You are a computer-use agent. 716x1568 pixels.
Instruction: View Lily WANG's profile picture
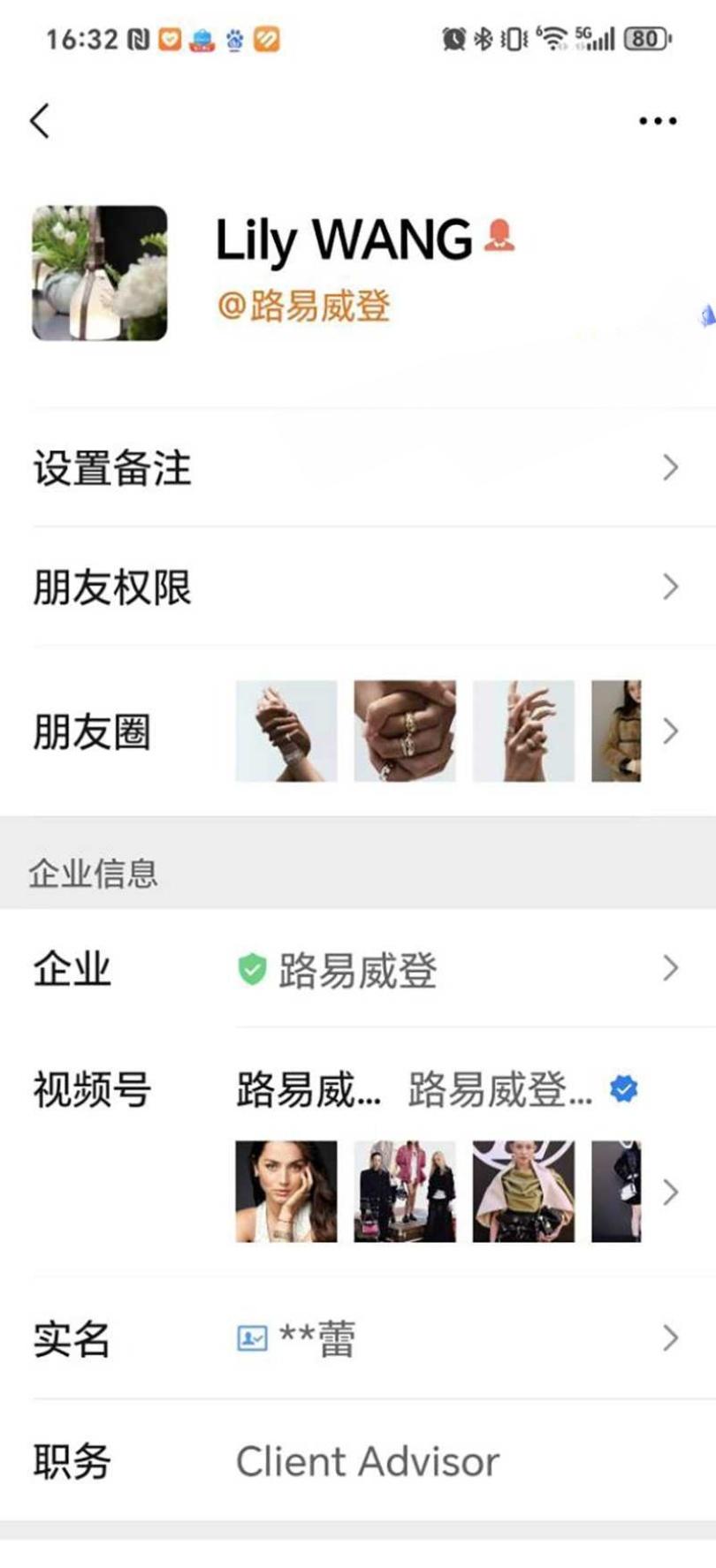(100, 273)
